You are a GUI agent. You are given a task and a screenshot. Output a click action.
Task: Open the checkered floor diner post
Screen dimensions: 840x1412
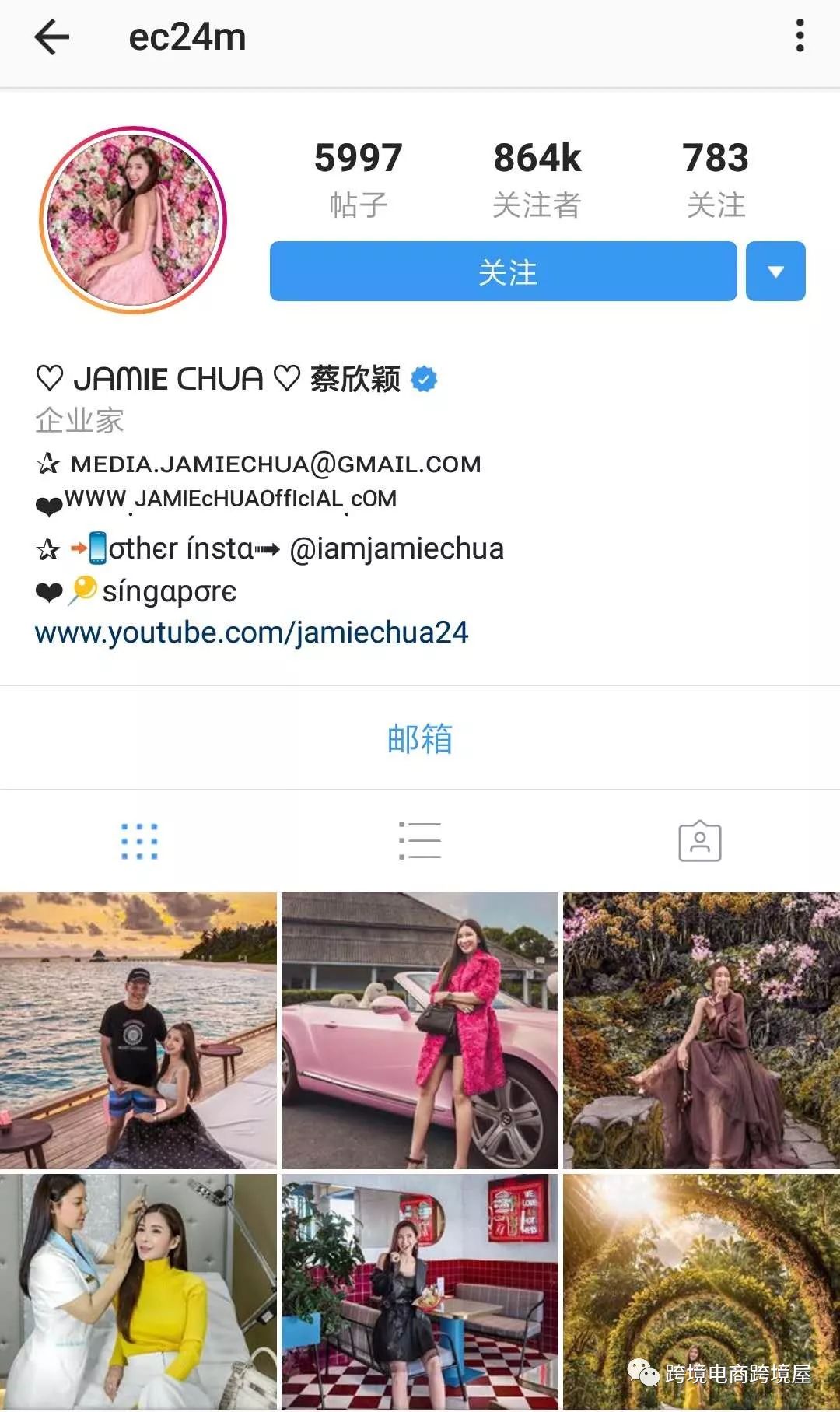pos(420,1291)
